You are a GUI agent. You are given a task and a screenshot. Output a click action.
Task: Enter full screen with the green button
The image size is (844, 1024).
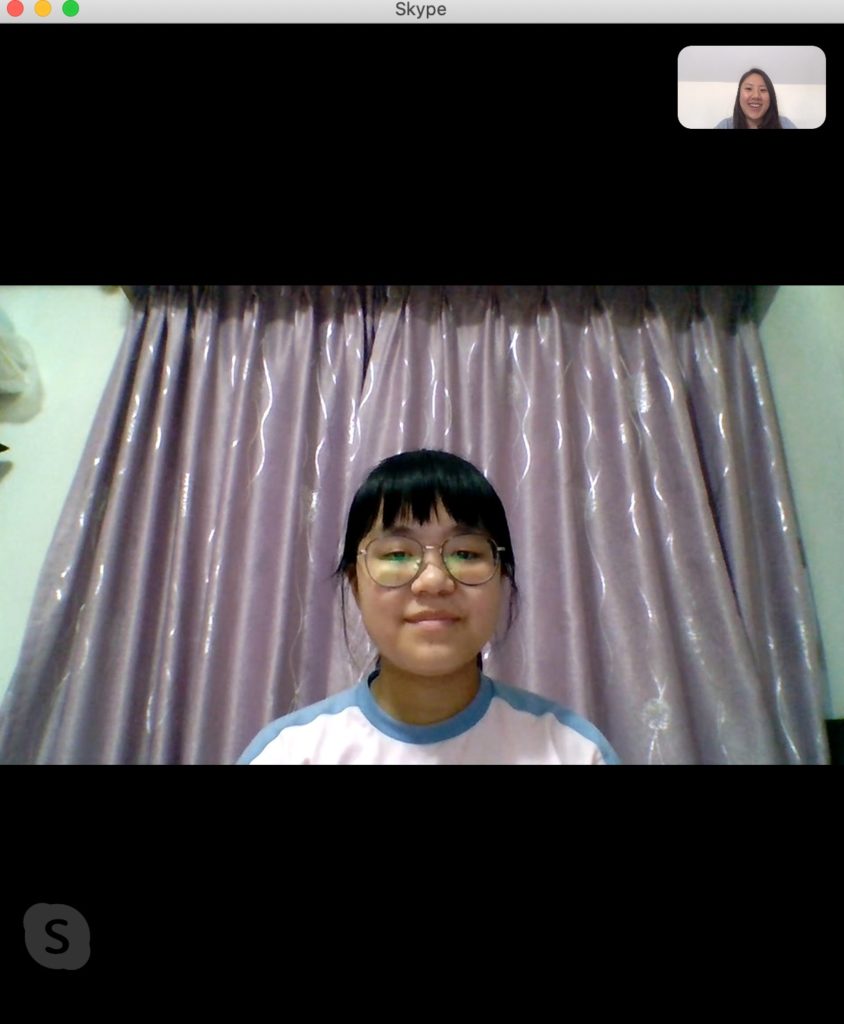point(70,9)
